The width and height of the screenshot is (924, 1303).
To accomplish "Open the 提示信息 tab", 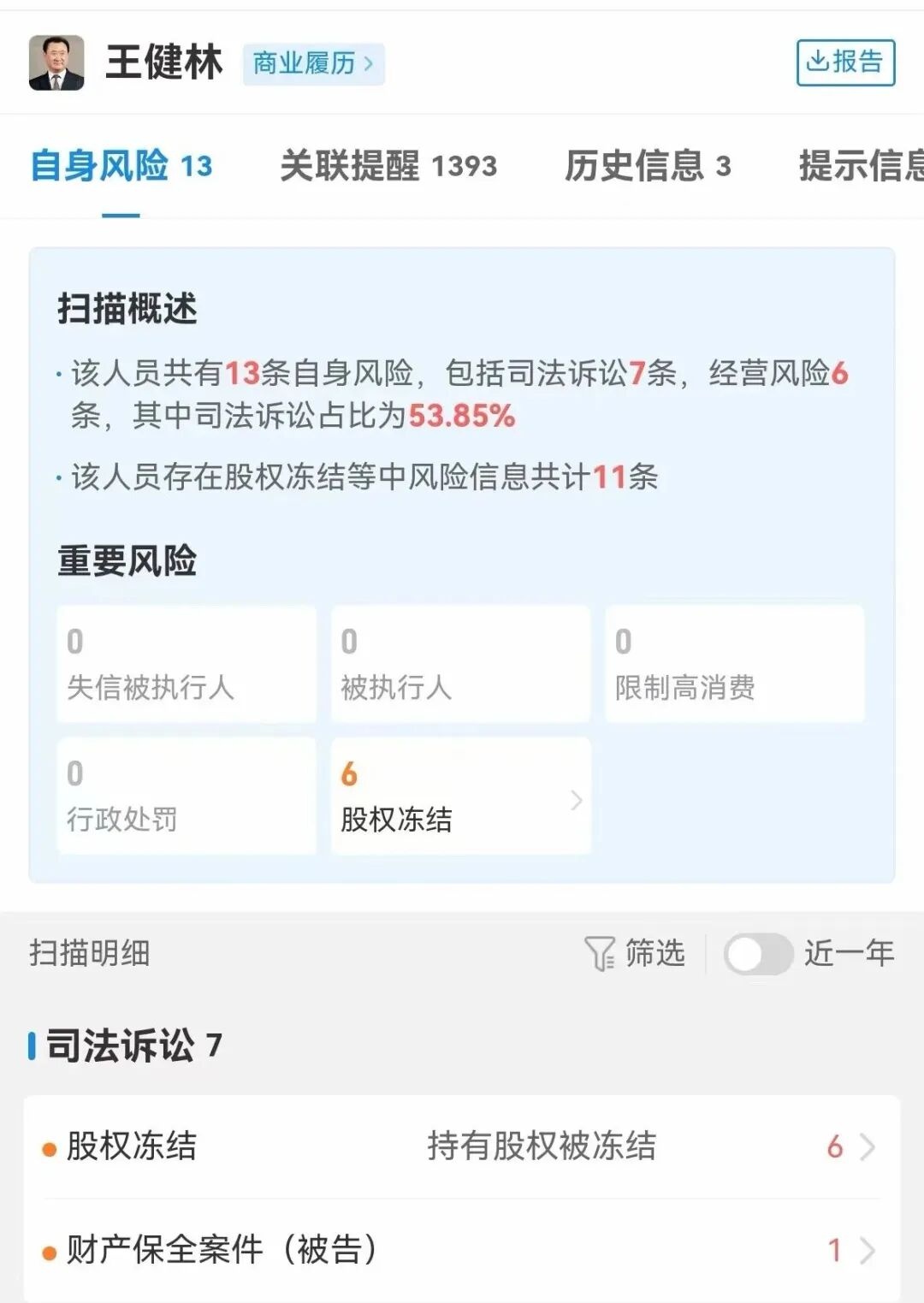I will [x=860, y=166].
